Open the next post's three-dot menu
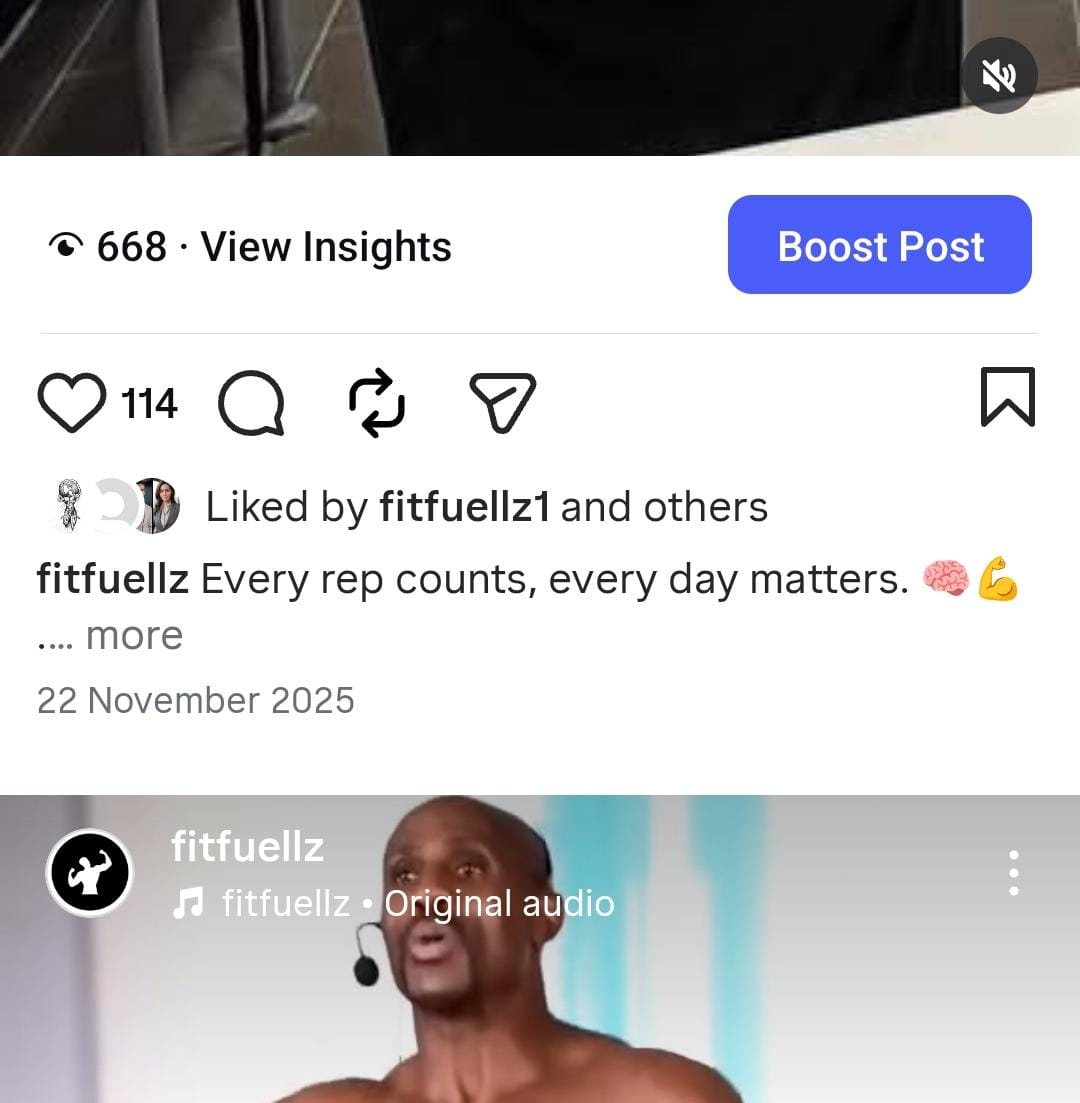The height and width of the screenshot is (1103, 1080). coord(1013,873)
